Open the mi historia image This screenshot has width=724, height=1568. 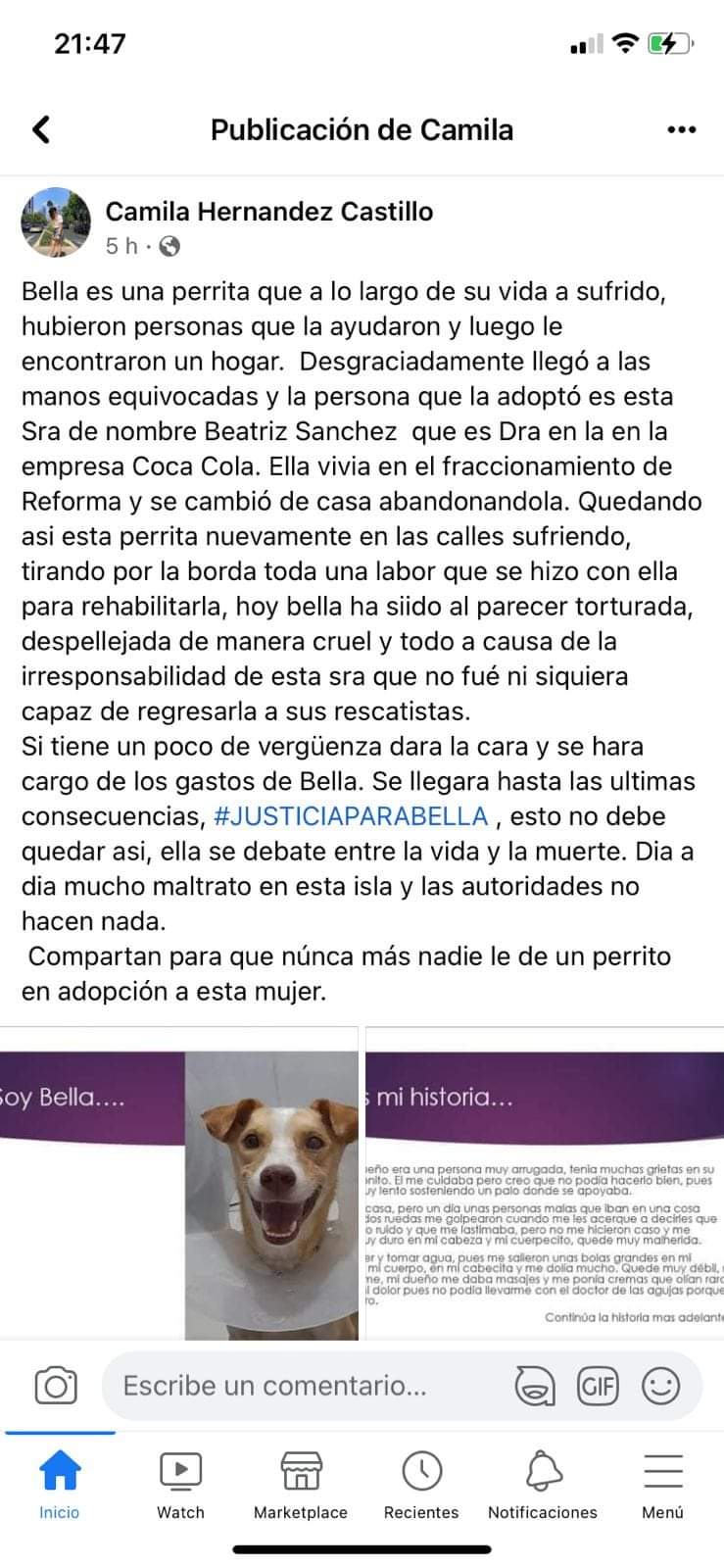coord(545,1183)
